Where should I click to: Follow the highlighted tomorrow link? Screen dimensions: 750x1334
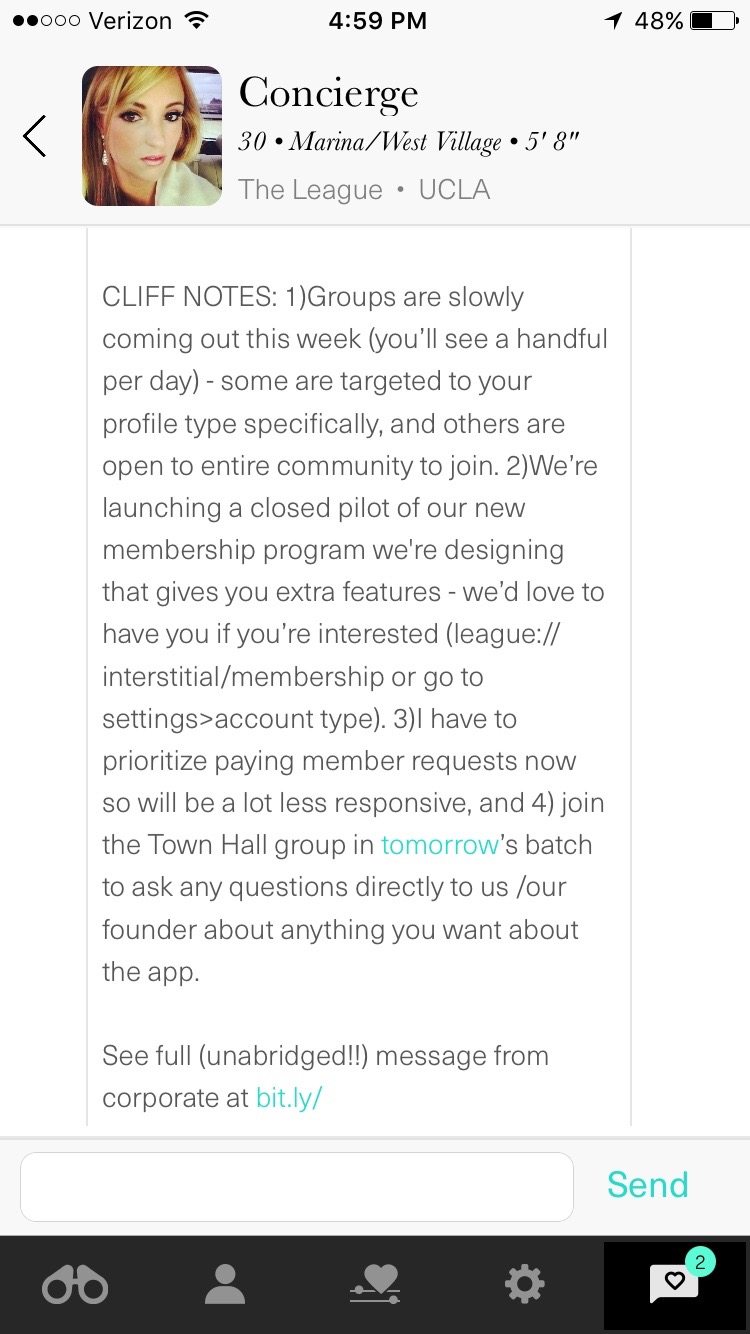pos(440,845)
